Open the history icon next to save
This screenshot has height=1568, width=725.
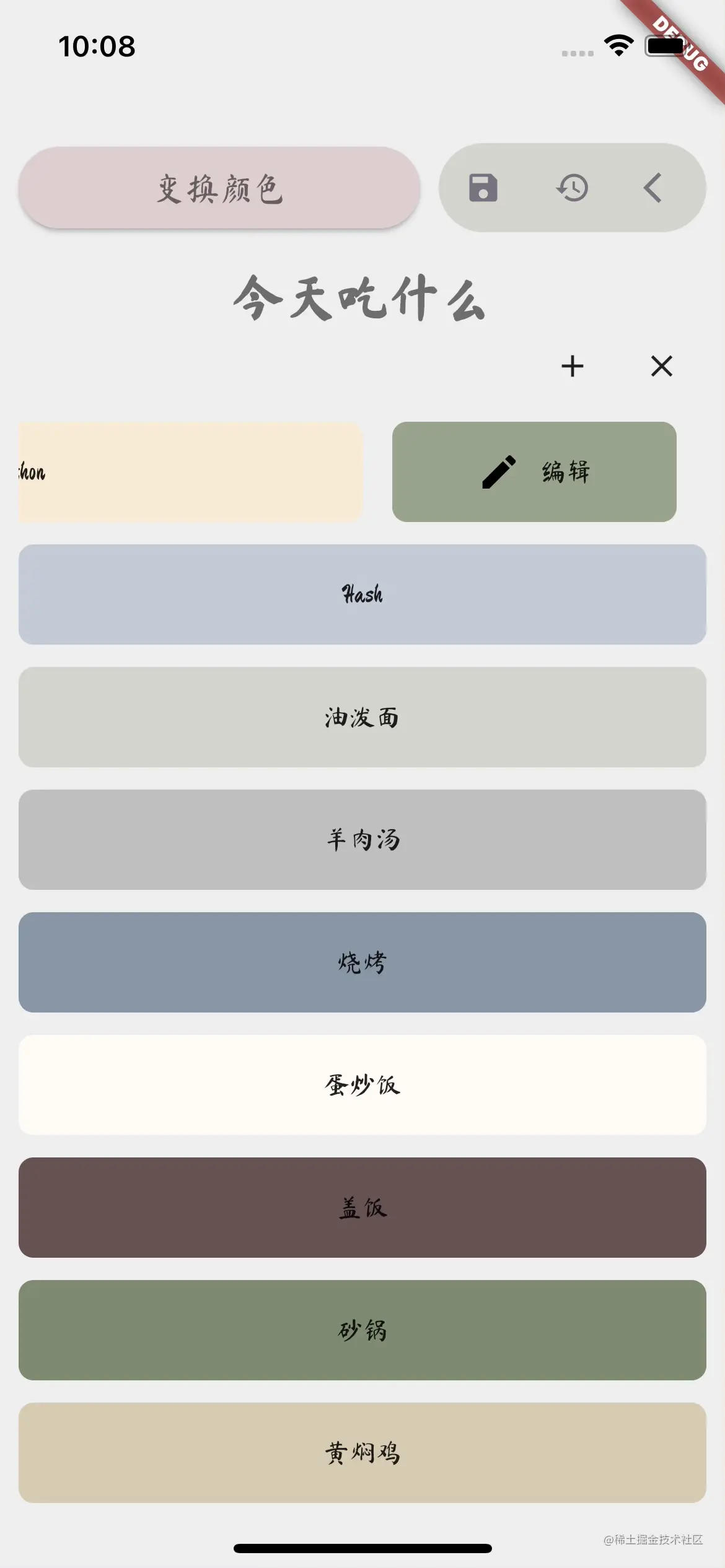click(573, 189)
